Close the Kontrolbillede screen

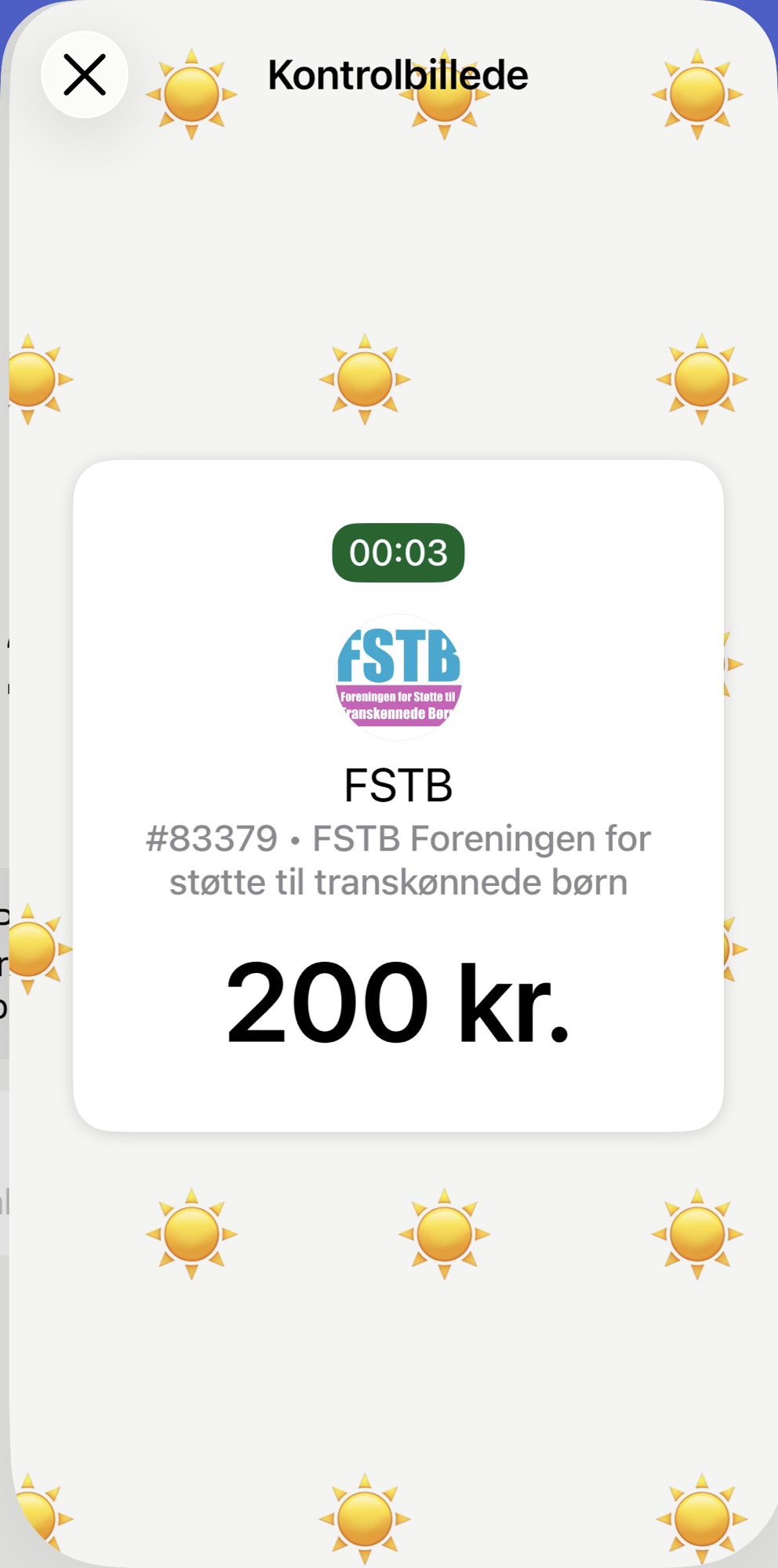[85, 75]
